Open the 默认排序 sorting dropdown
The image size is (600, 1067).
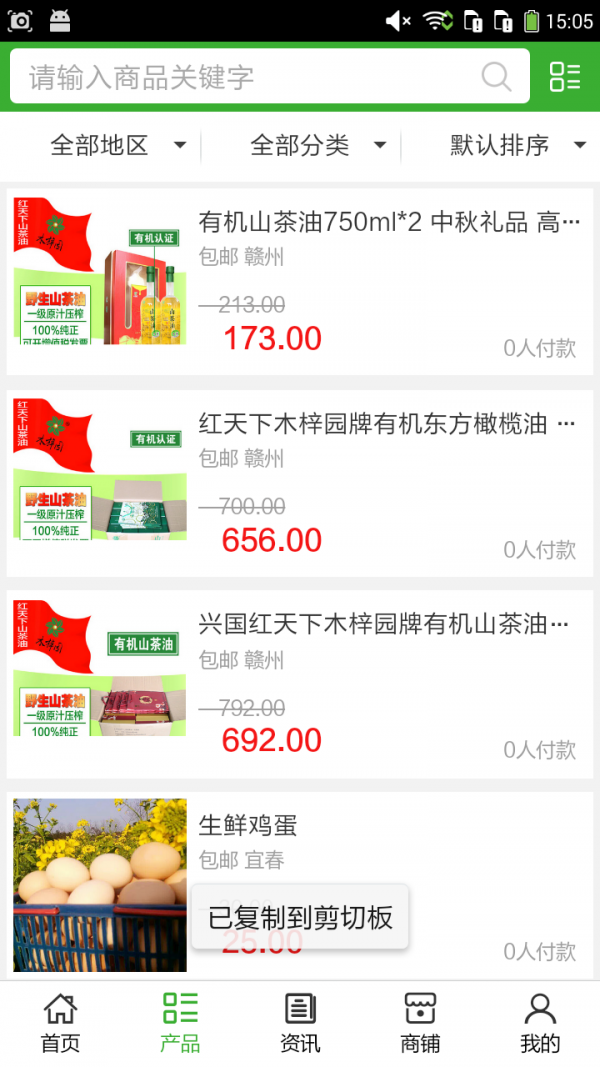517,146
